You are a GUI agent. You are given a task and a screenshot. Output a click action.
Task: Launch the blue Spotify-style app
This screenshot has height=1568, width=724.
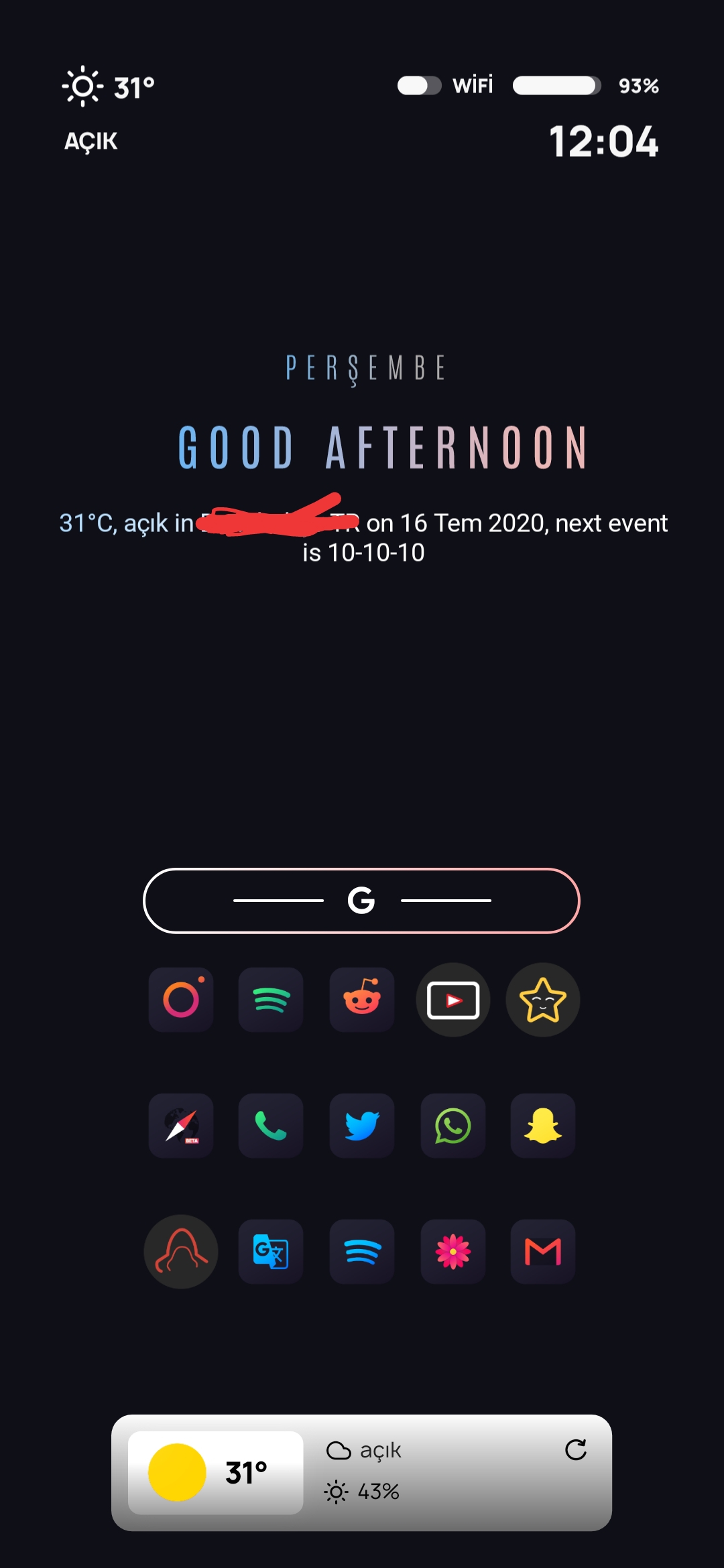click(x=362, y=1252)
